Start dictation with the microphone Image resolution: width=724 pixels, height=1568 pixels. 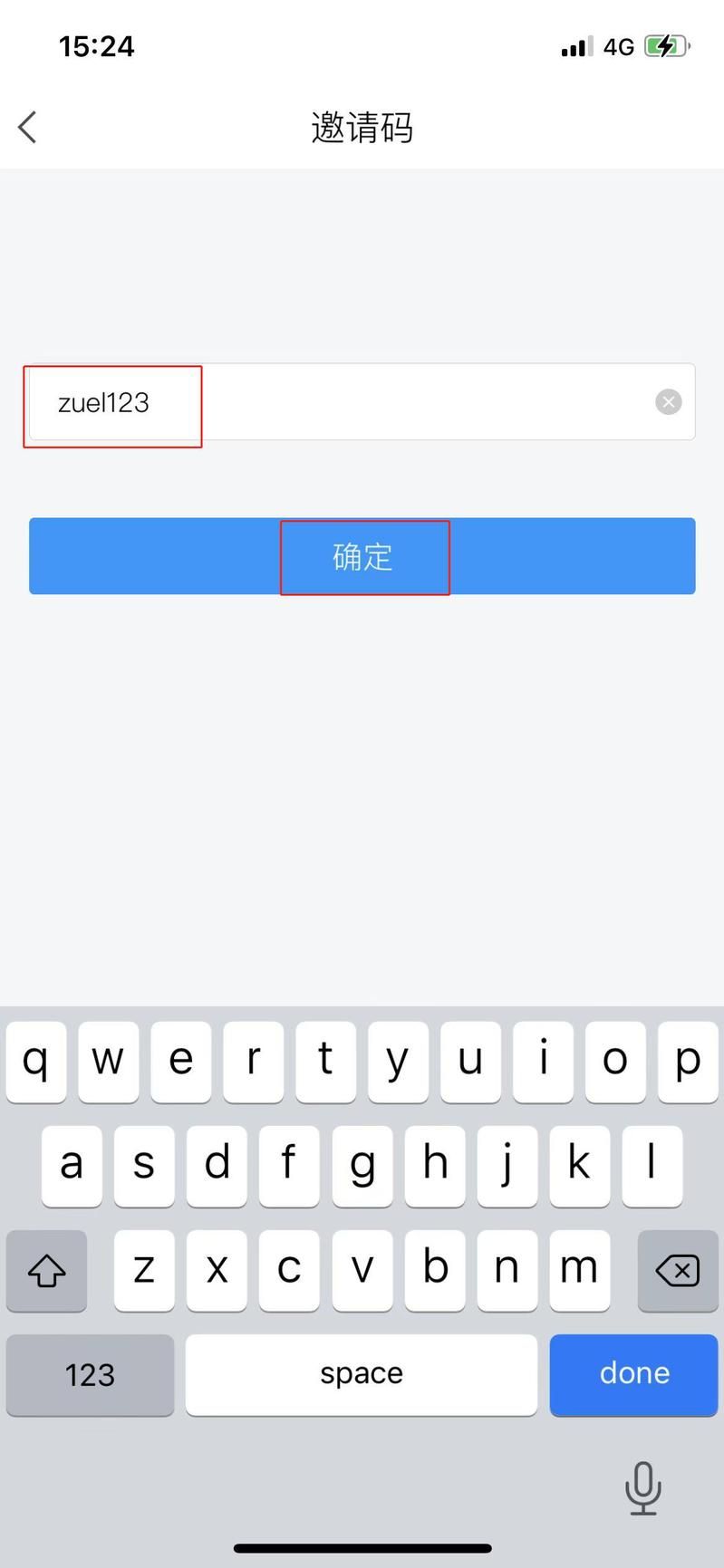[642, 1487]
